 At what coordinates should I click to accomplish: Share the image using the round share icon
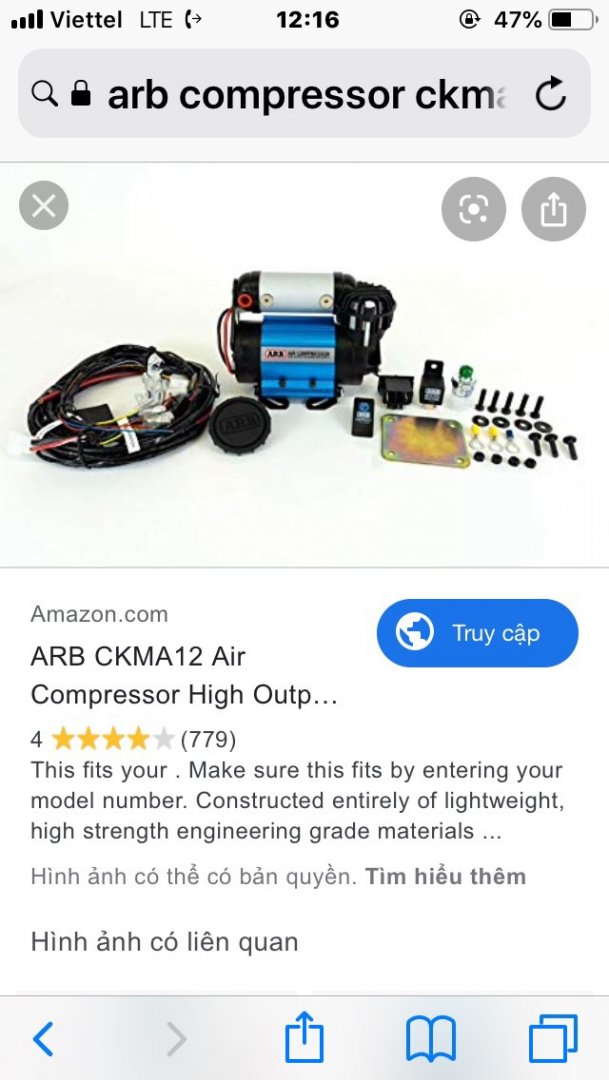(553, 209)
